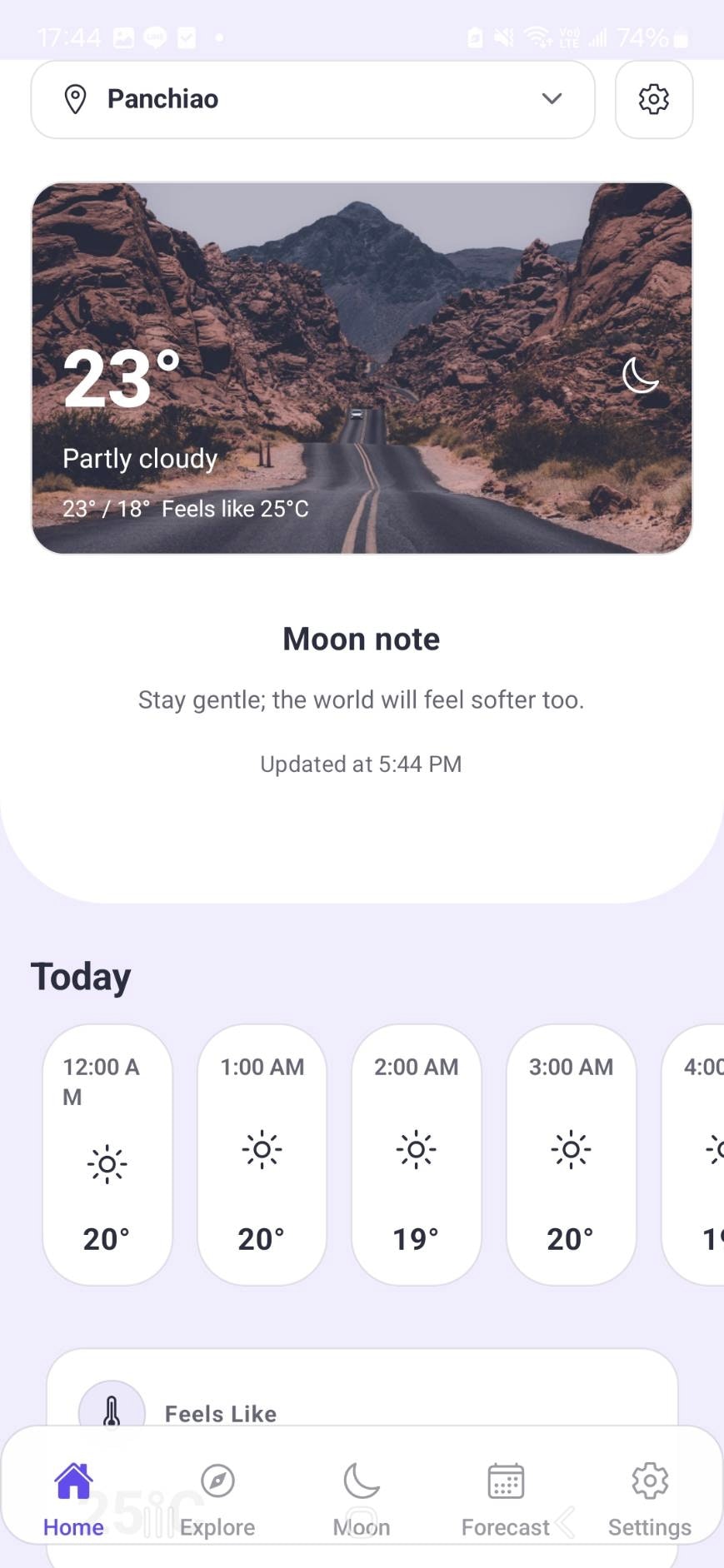Tap the Wi-Fi icon in the status bar
The width and height of the screenshot is (724, 1568).
point(537,37)
